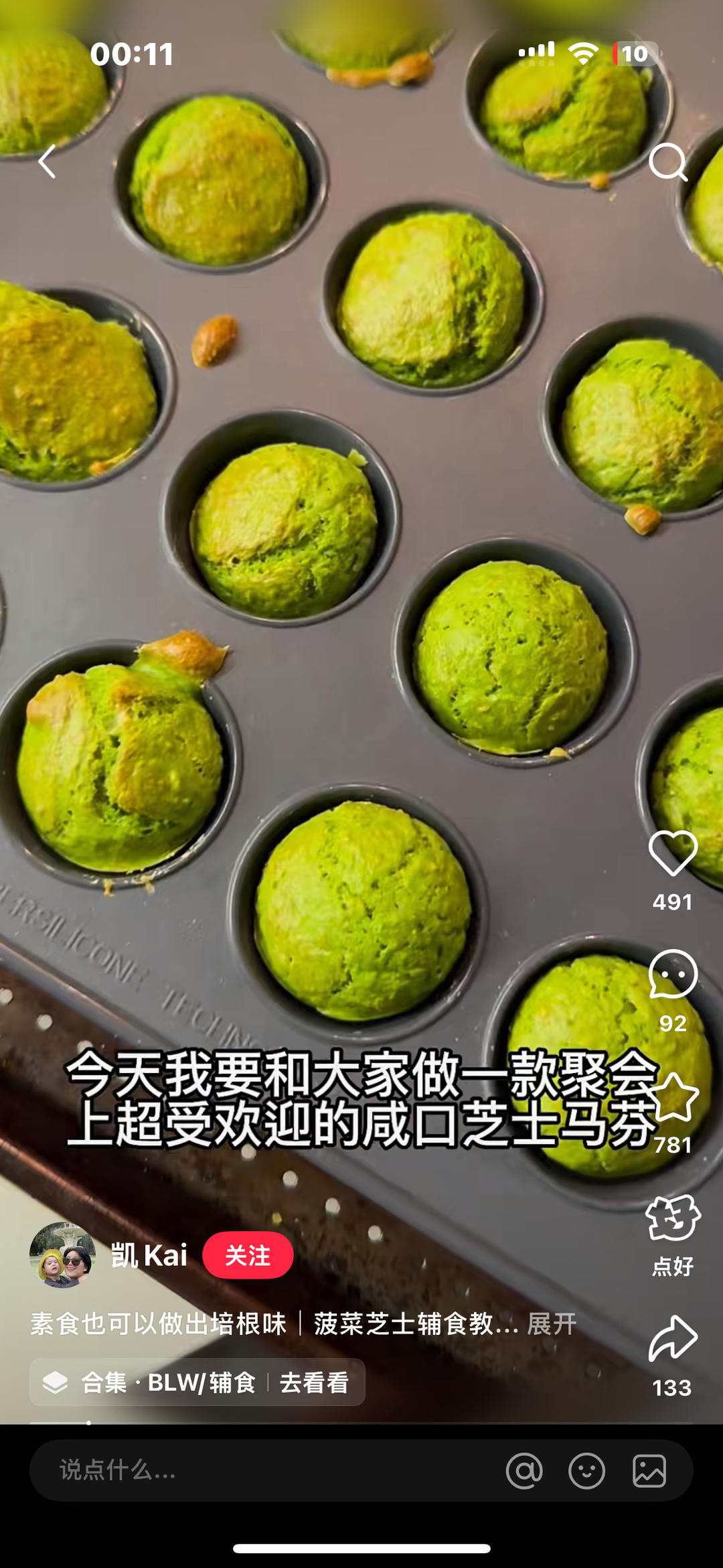This screenshot has width=723, height=1568.
Task: Follow 凯 Kai with the 关注 button
Action: tap(248, 1255)
